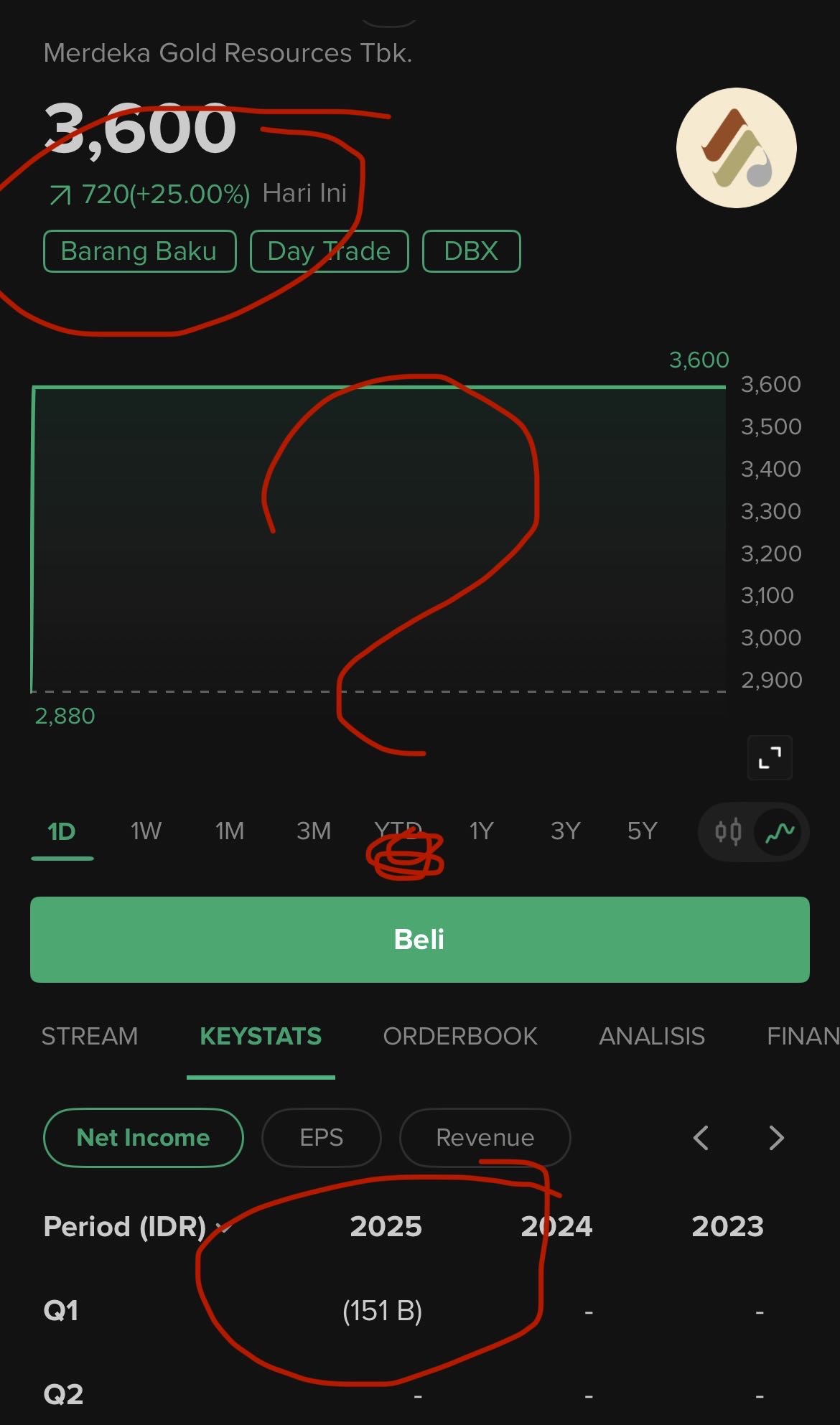Select the 5Y chart range
840x1425 pixels.
point(642,831)
